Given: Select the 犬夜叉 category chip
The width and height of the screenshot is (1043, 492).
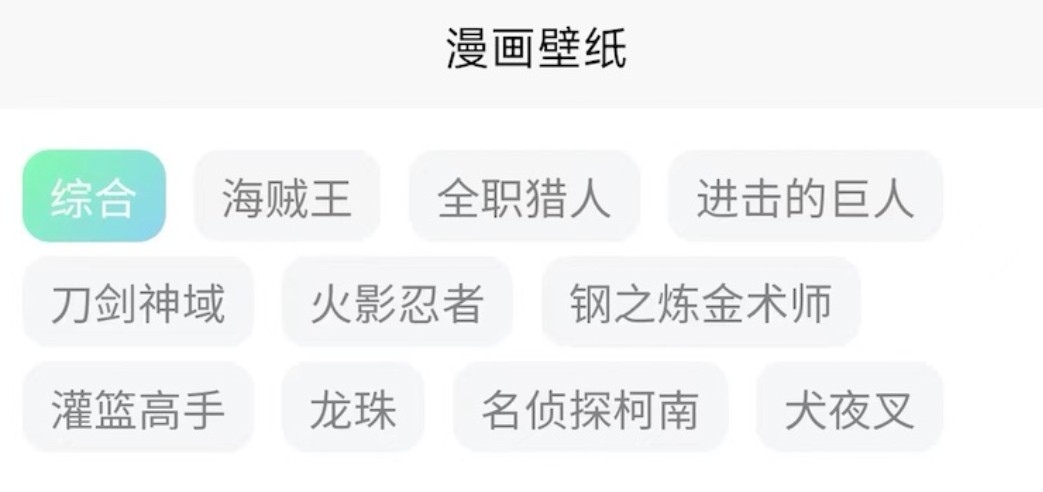Looking at the screenshot, I should click(x=849, y=409).
